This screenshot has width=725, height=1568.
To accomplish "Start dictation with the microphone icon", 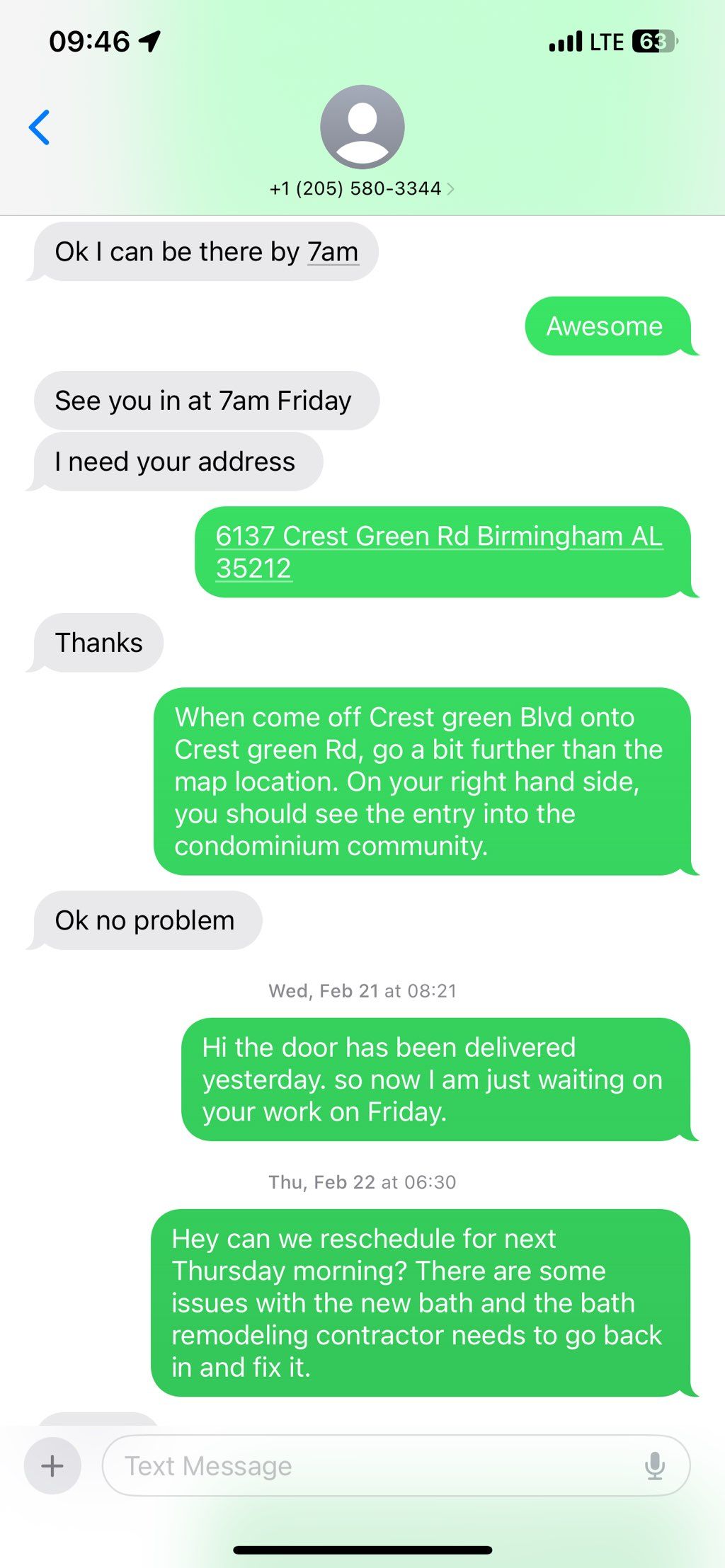I will click(x=655, y=1466).
